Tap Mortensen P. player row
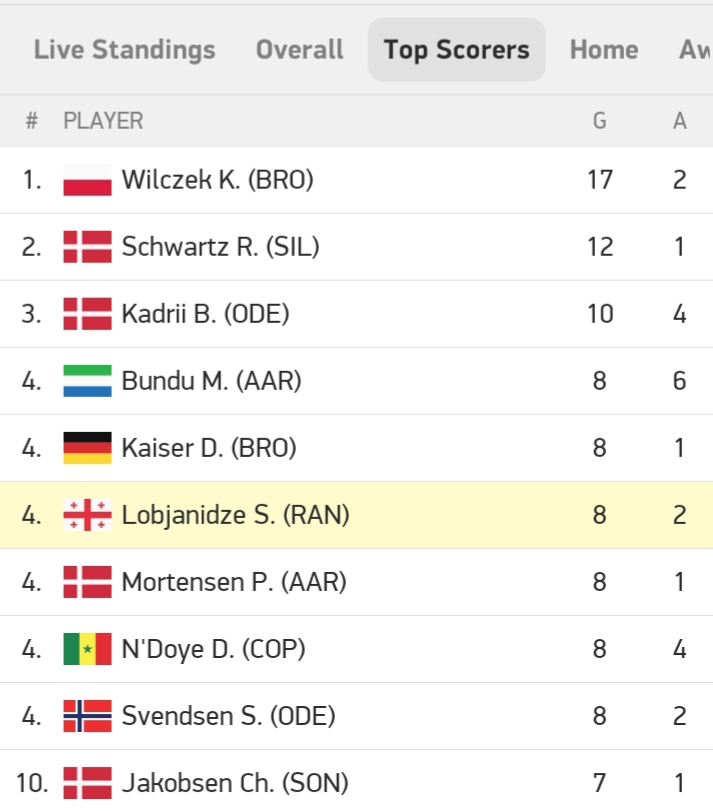This screenshot has height=811, width=713. click(x=233, y=582)
